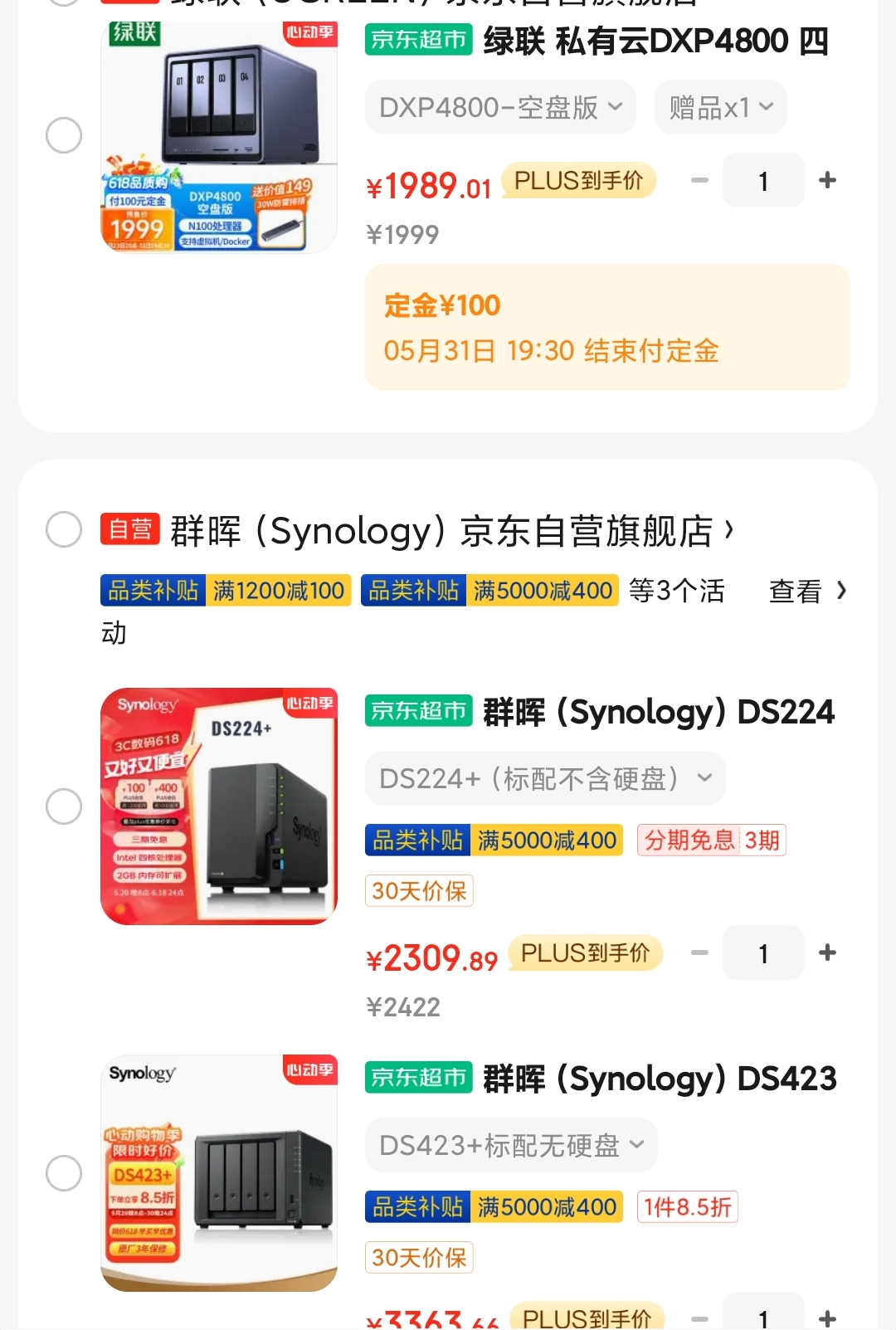Open the DS224+（标配不含硬盘）variant selector
Image resolution: width=896 pixels, height=1330 pixels.
(544, 778)
